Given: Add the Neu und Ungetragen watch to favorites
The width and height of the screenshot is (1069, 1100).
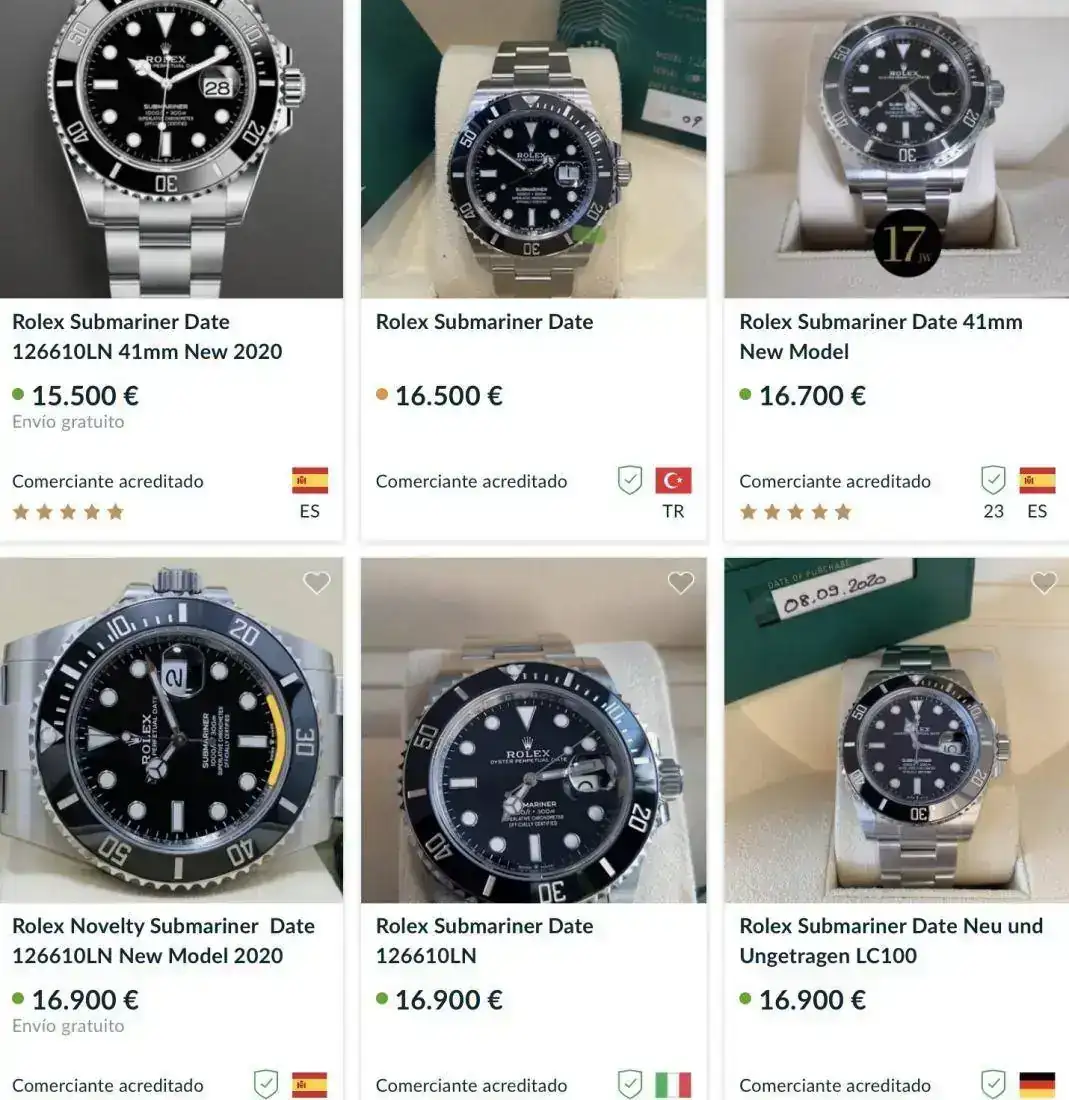Looking at the screenshot, I should 1044,583.
